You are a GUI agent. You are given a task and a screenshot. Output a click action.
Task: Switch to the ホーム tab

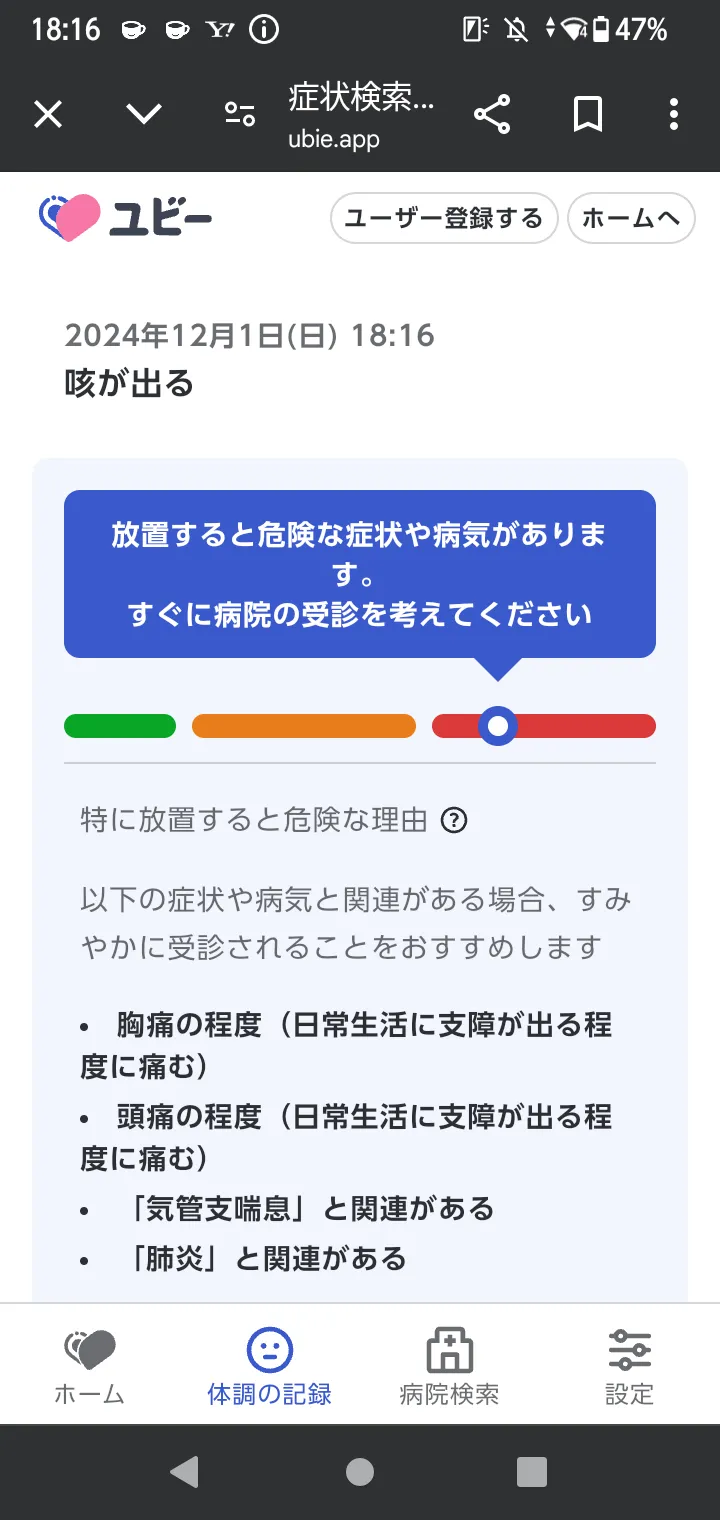pos(90,1366)
